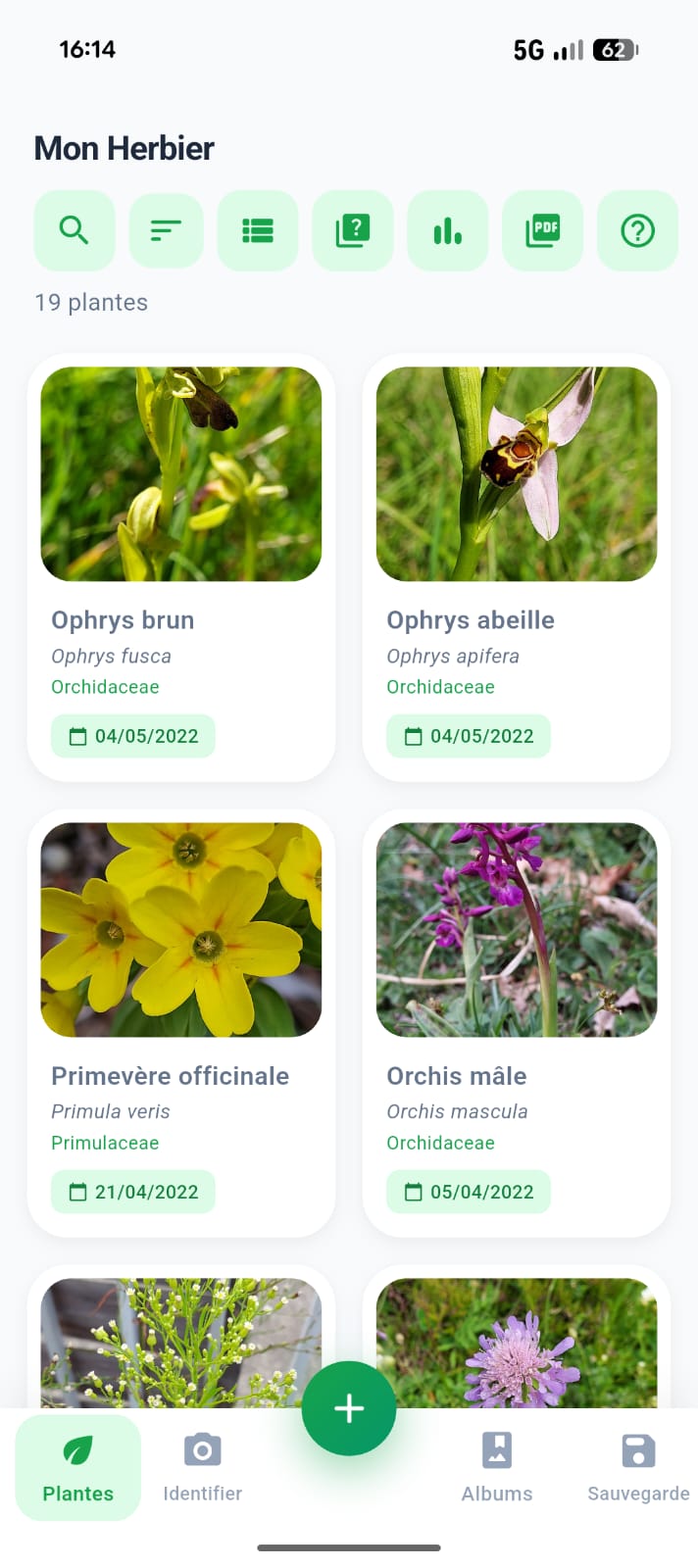Viewport: 698px width, 1568px height.
Task: Export the herbarium as PDF
Action: coord(543,230)
